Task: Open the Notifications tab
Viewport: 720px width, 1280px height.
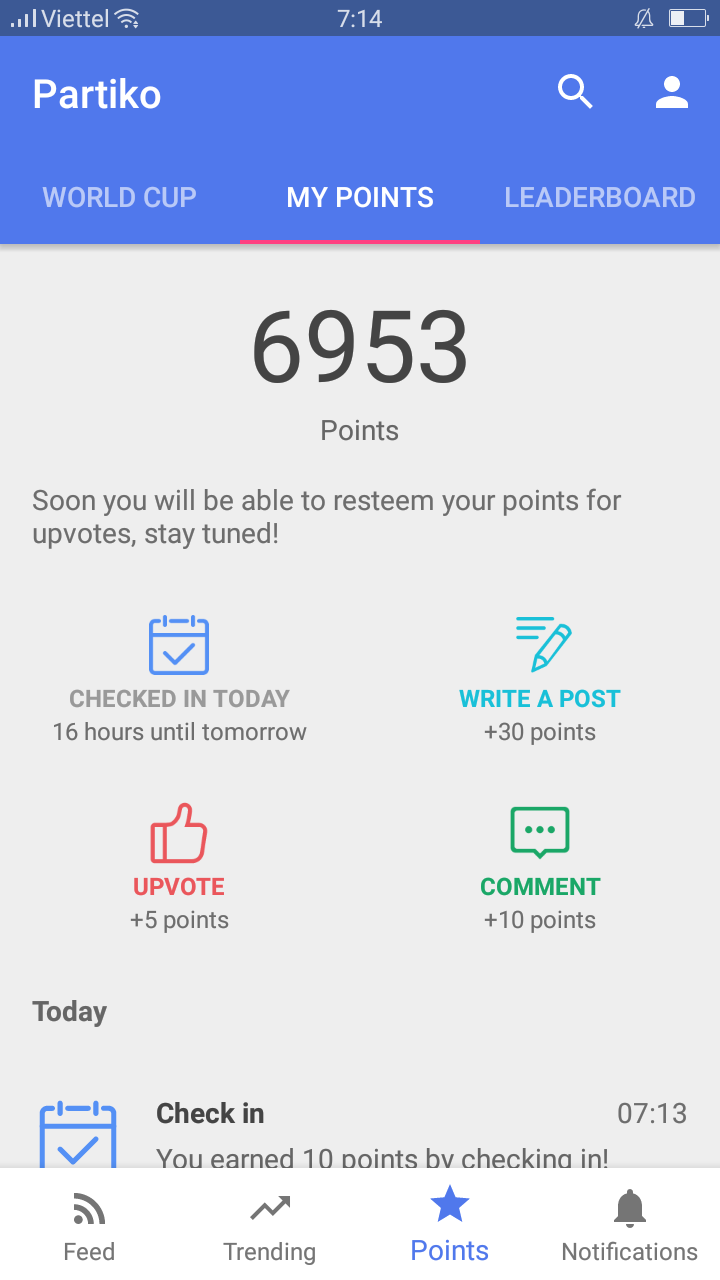Action: (629, 1225)
